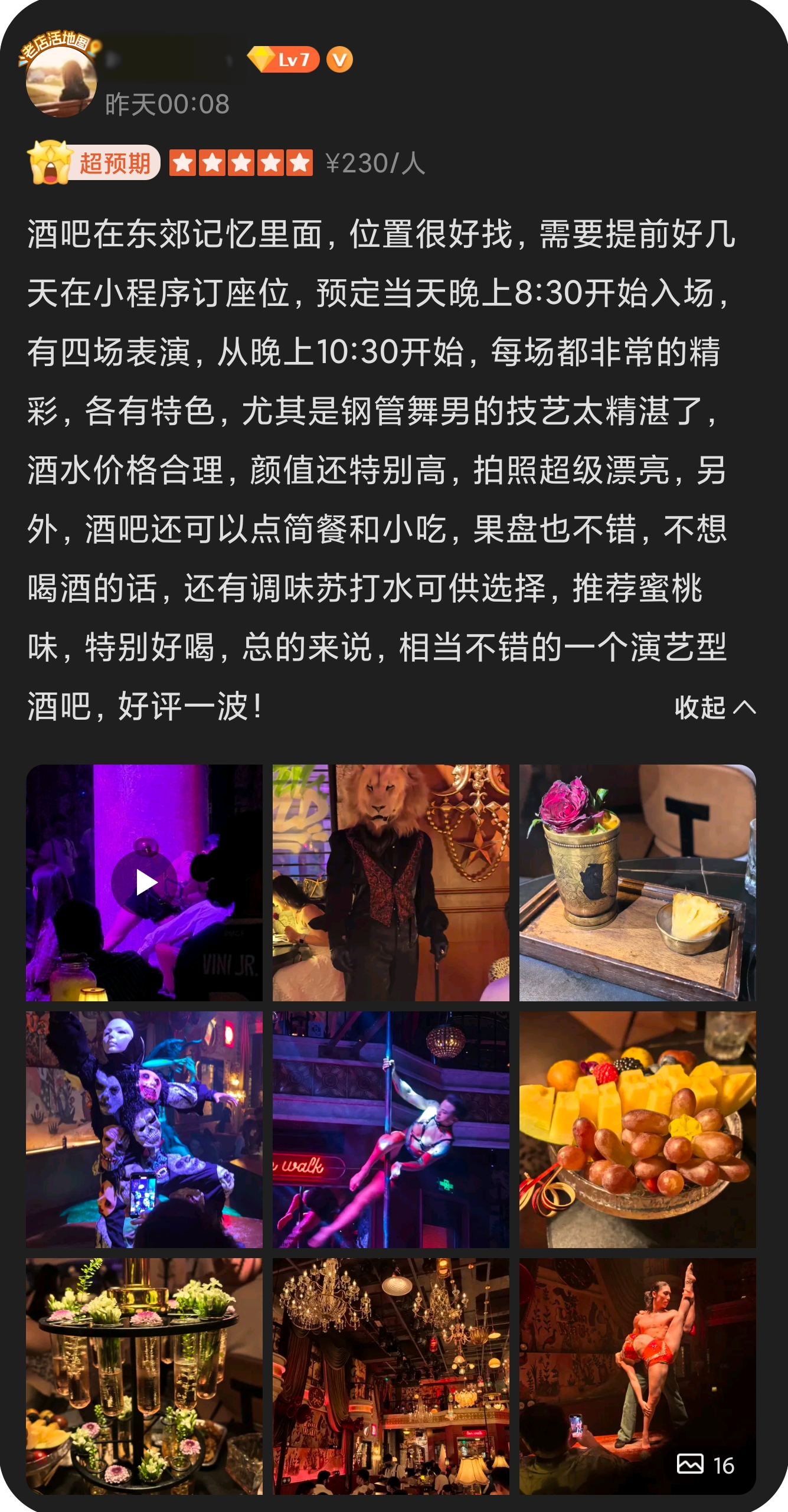
Task: Open the lion-head costume photo
Action: coord(391,883)
